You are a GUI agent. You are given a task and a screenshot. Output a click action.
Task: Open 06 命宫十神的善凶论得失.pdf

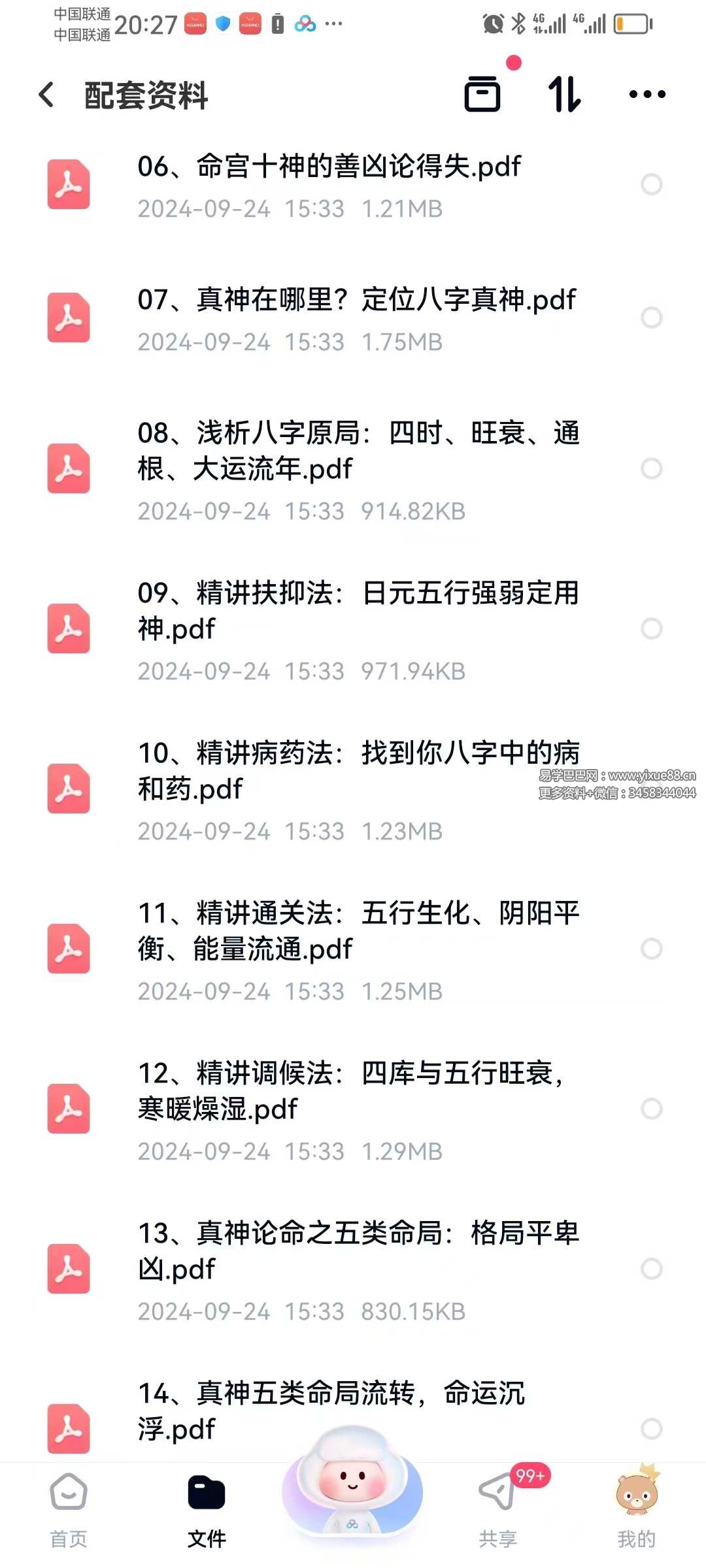tap(327, 168)
